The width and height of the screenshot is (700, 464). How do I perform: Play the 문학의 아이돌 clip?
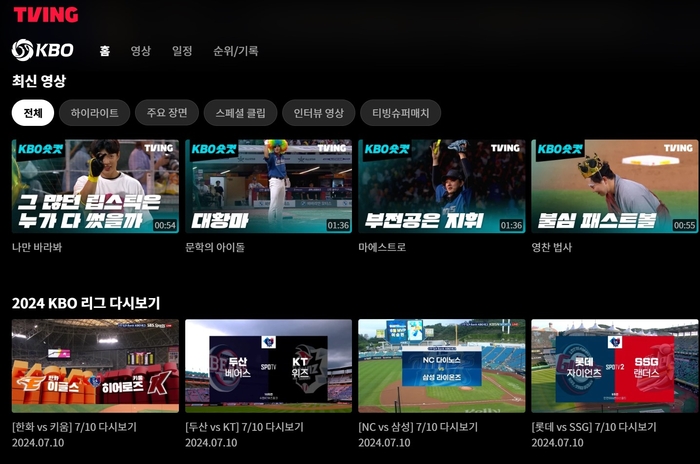coord(268,186)
